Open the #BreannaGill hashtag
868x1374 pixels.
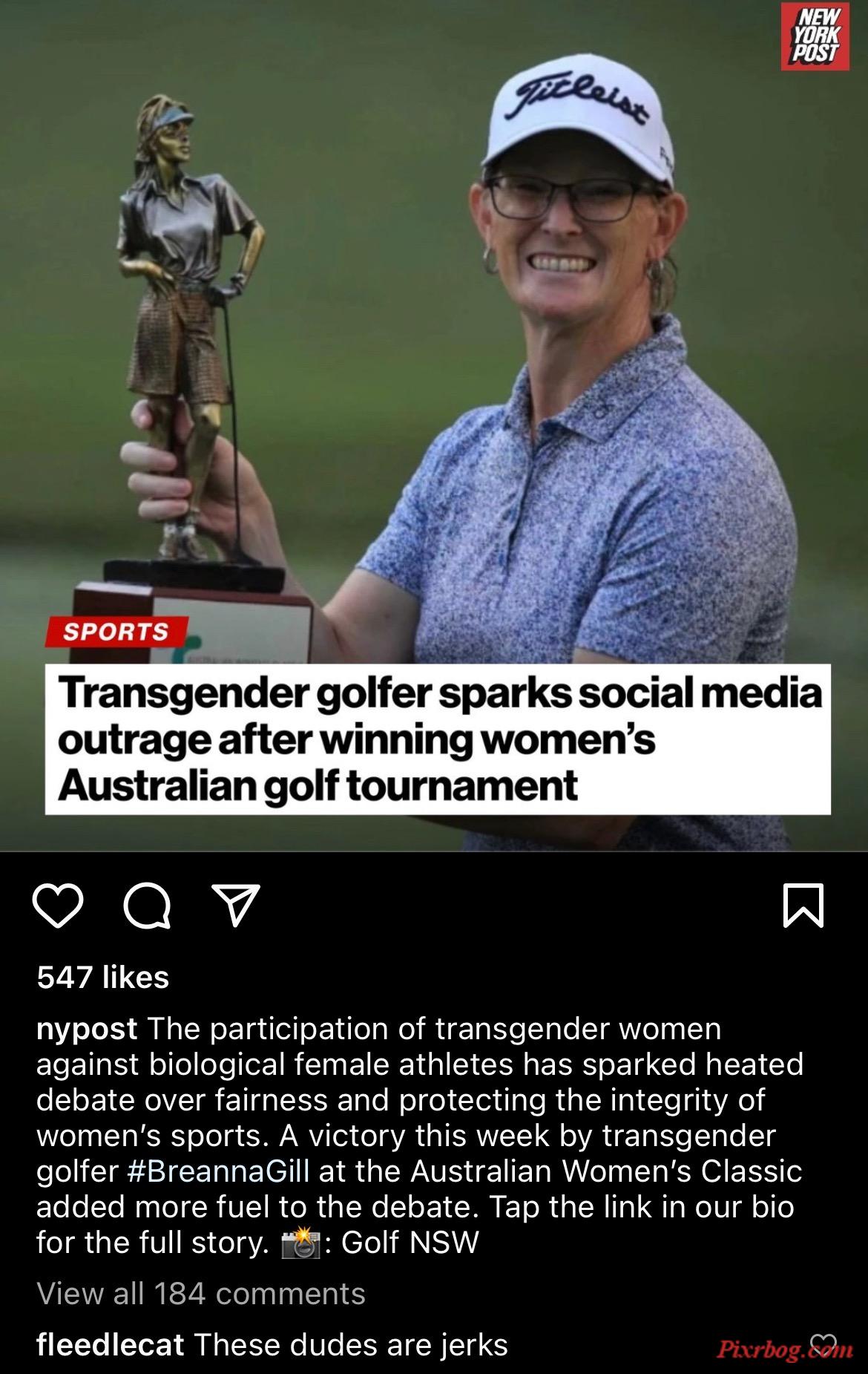218,1171
